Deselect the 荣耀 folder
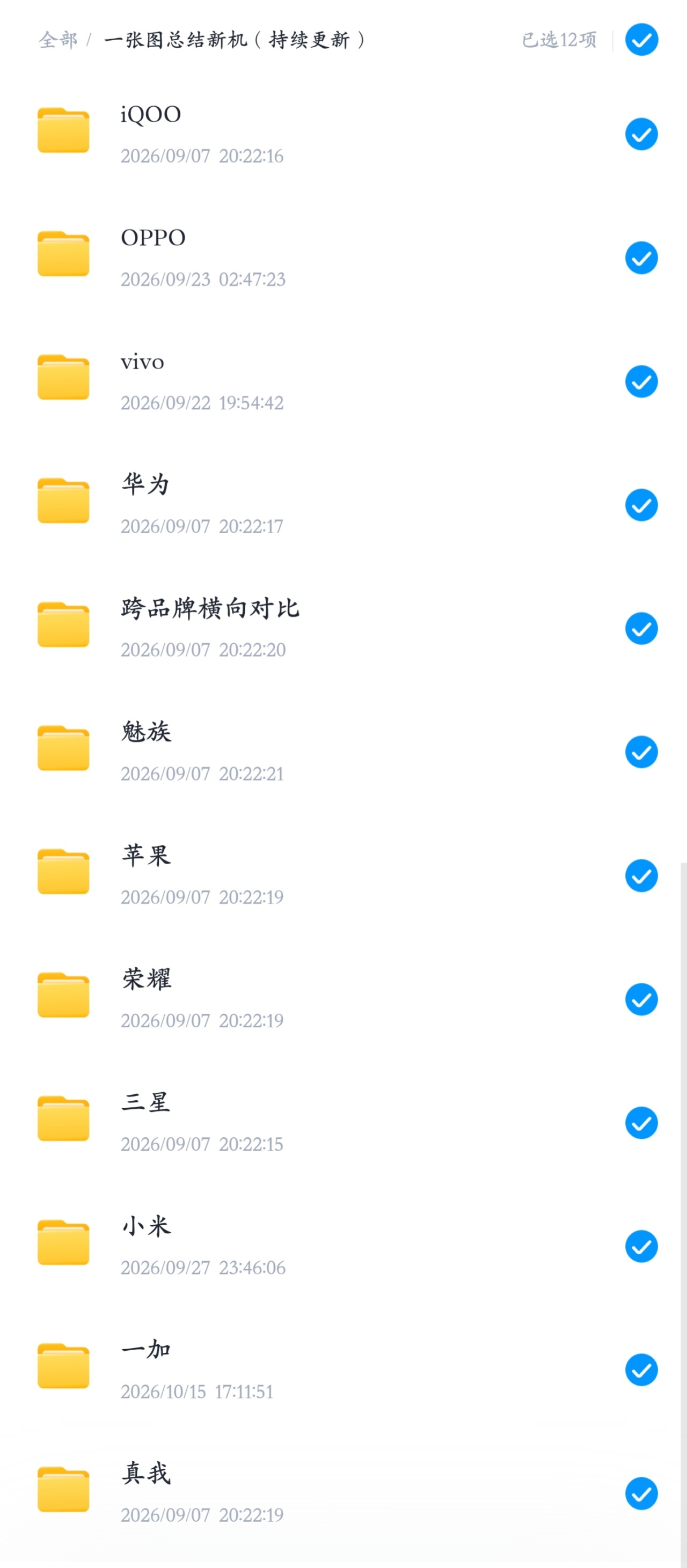Screen dimensions: 687x1568 pyautogui.click(x=641, y=999)
